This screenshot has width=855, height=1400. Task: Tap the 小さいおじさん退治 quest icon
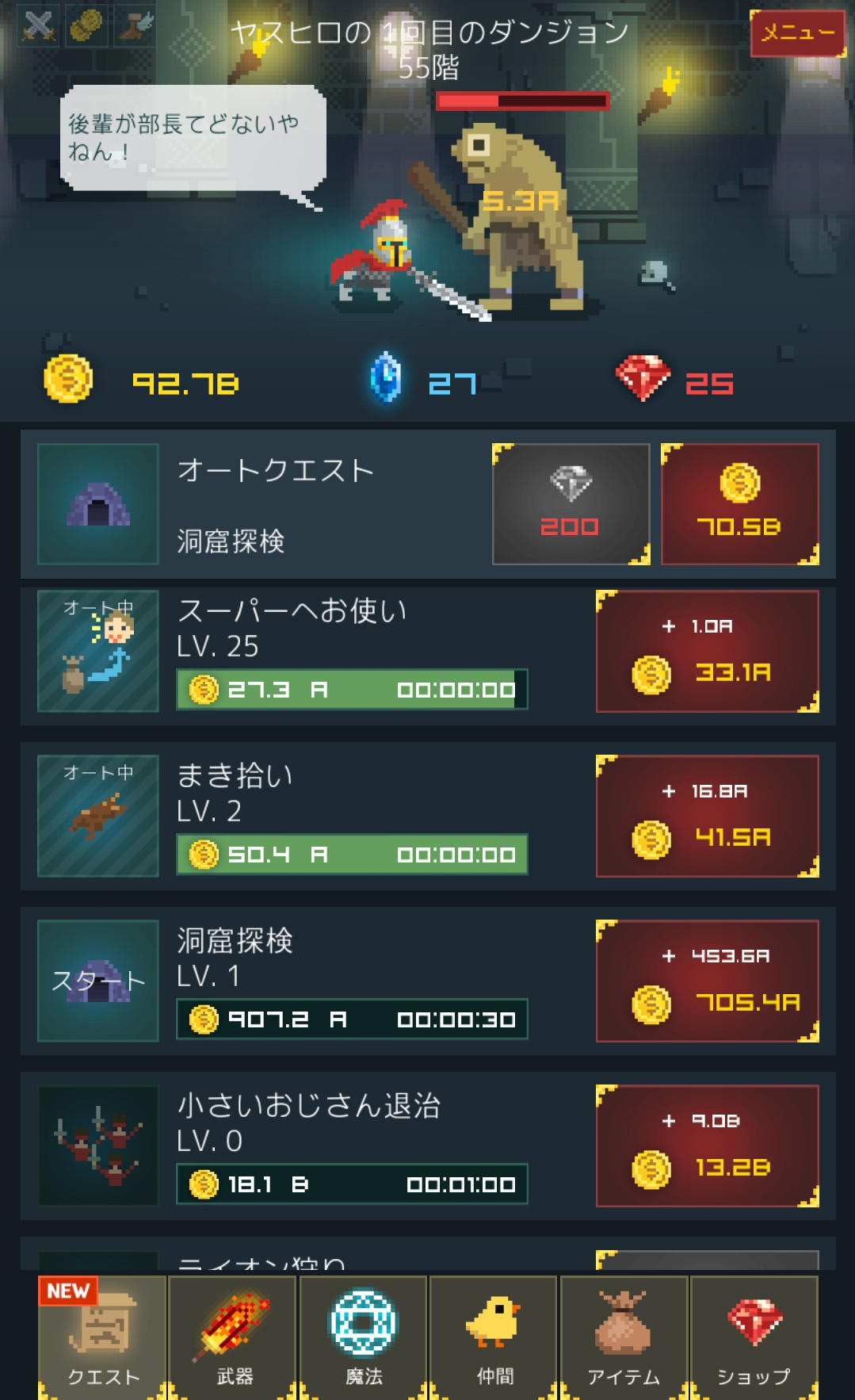pyautogui.click(x=98, y=1146)
